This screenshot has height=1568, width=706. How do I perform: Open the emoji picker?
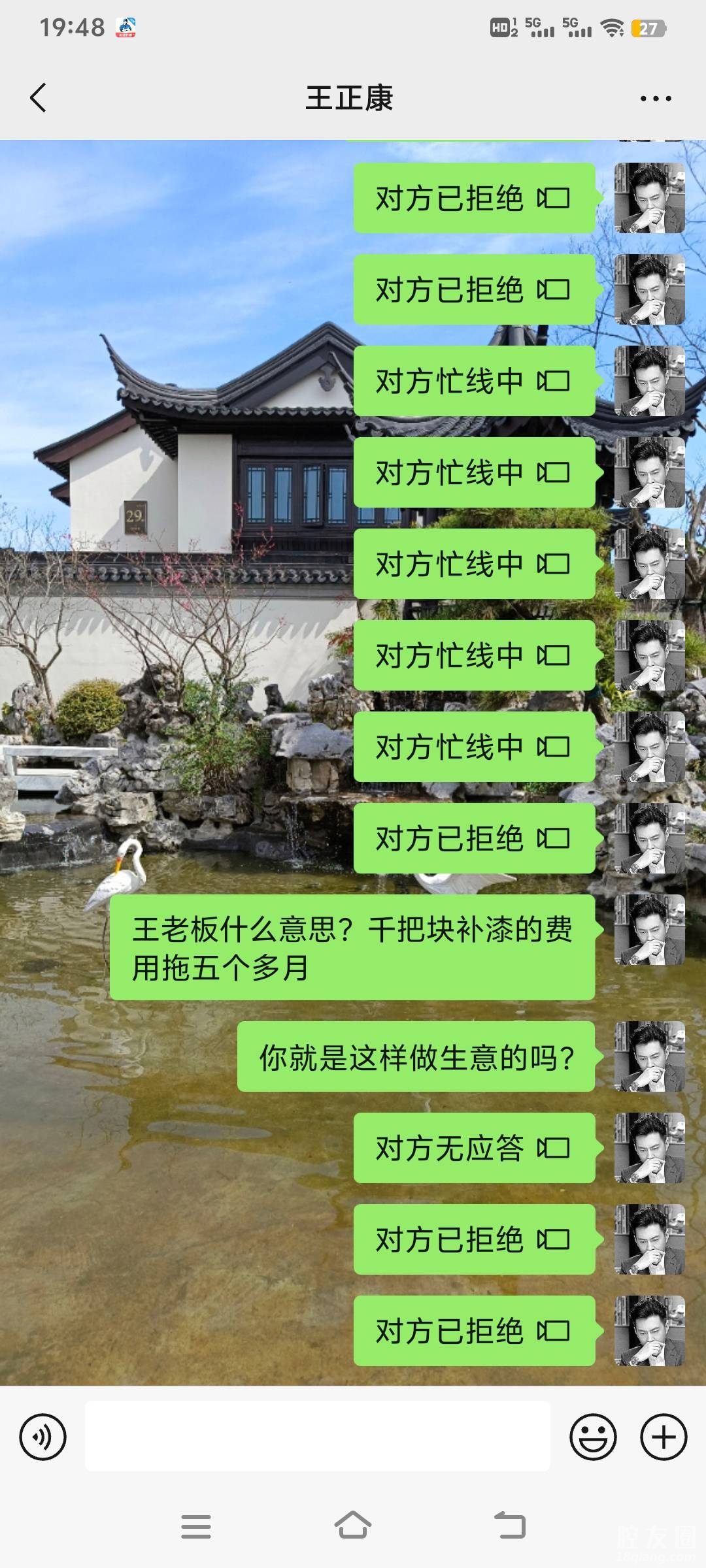(x=593, y=1437)
